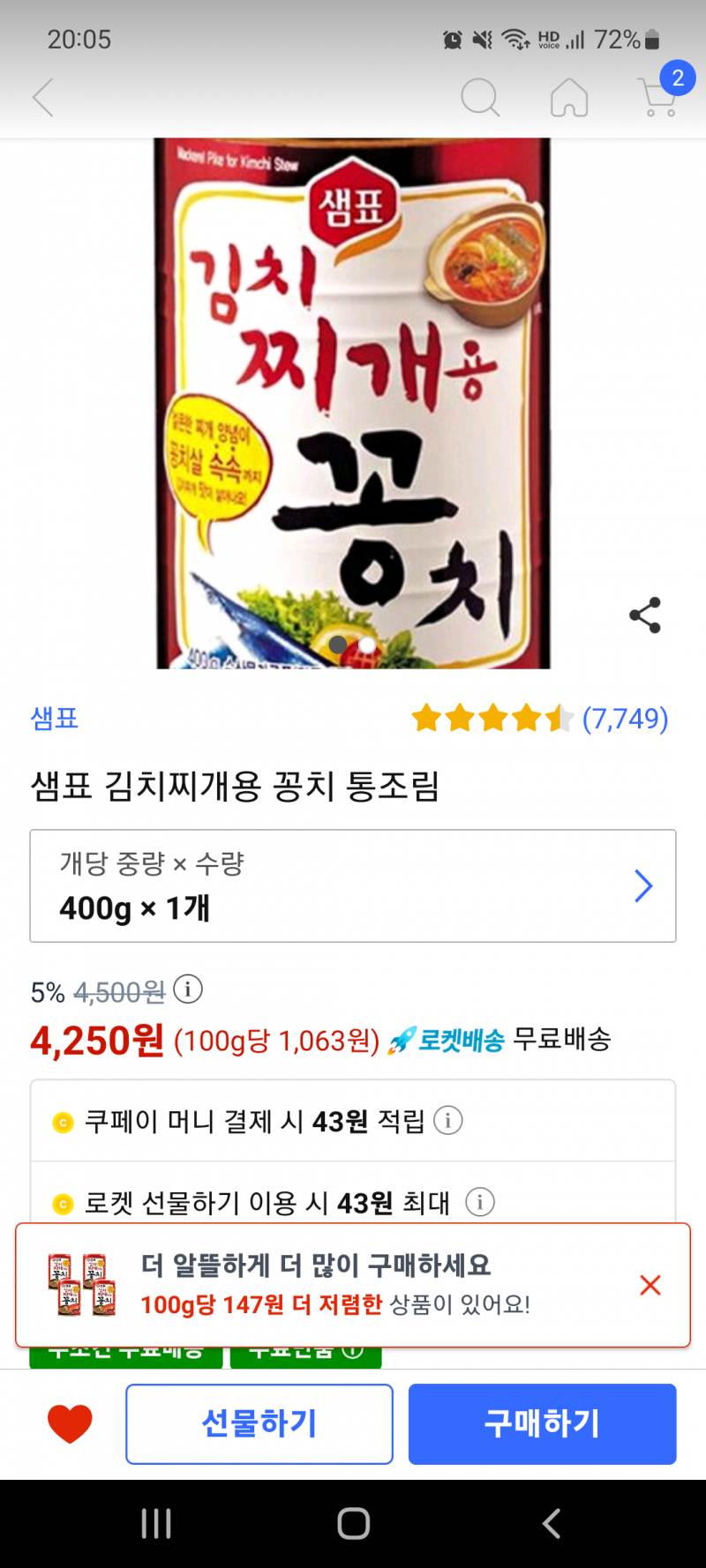Go back using the top arrow

click(x=43, y=97)
